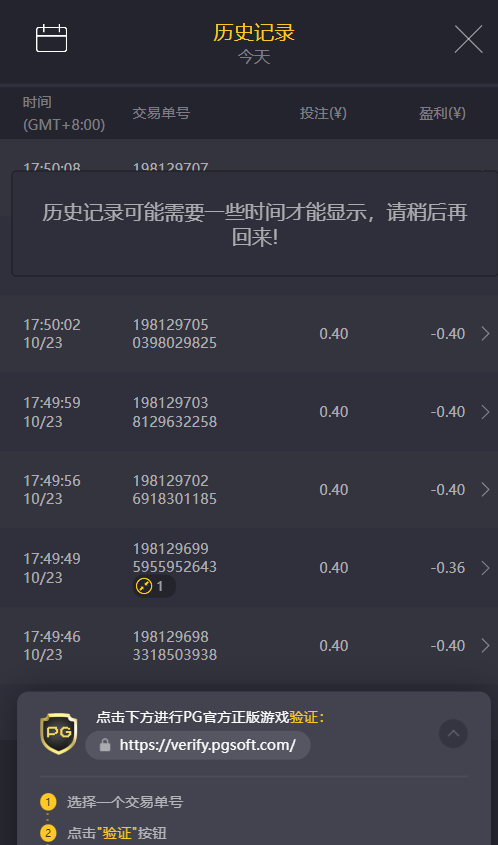Open the record from 17:49:59
This screenshot has width=498, height=845.
tap(249, 412)
